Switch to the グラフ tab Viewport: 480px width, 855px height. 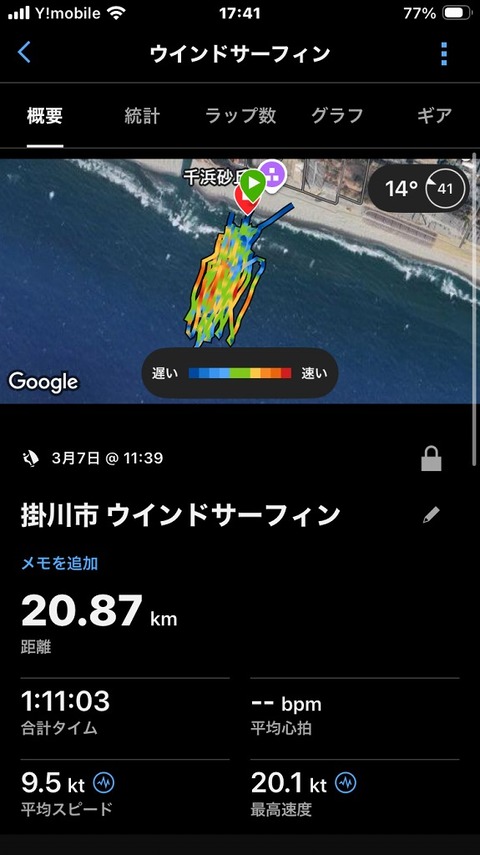click(x=337, y=116)
